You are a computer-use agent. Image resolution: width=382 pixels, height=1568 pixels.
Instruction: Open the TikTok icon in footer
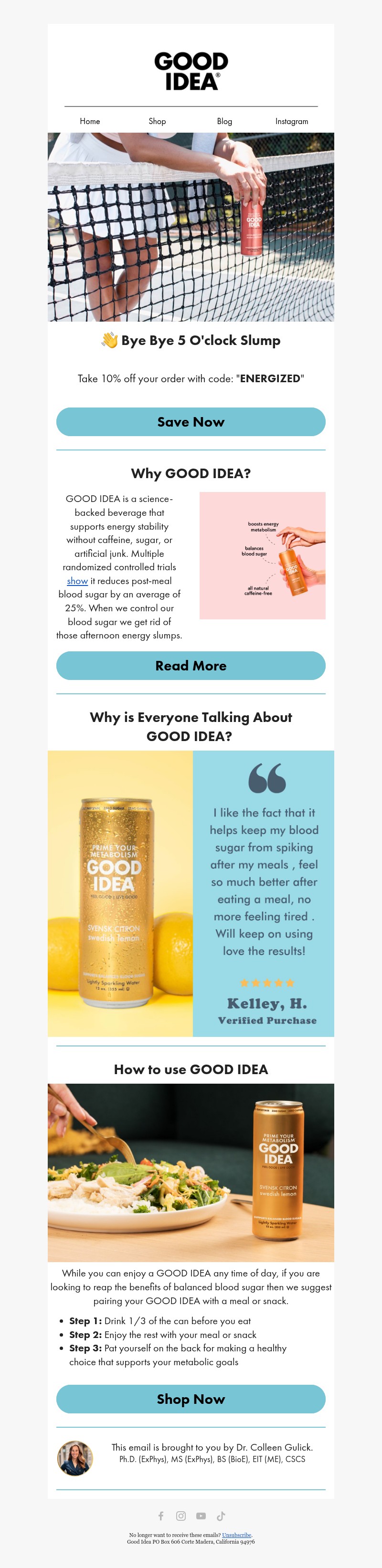point(221,1516)
